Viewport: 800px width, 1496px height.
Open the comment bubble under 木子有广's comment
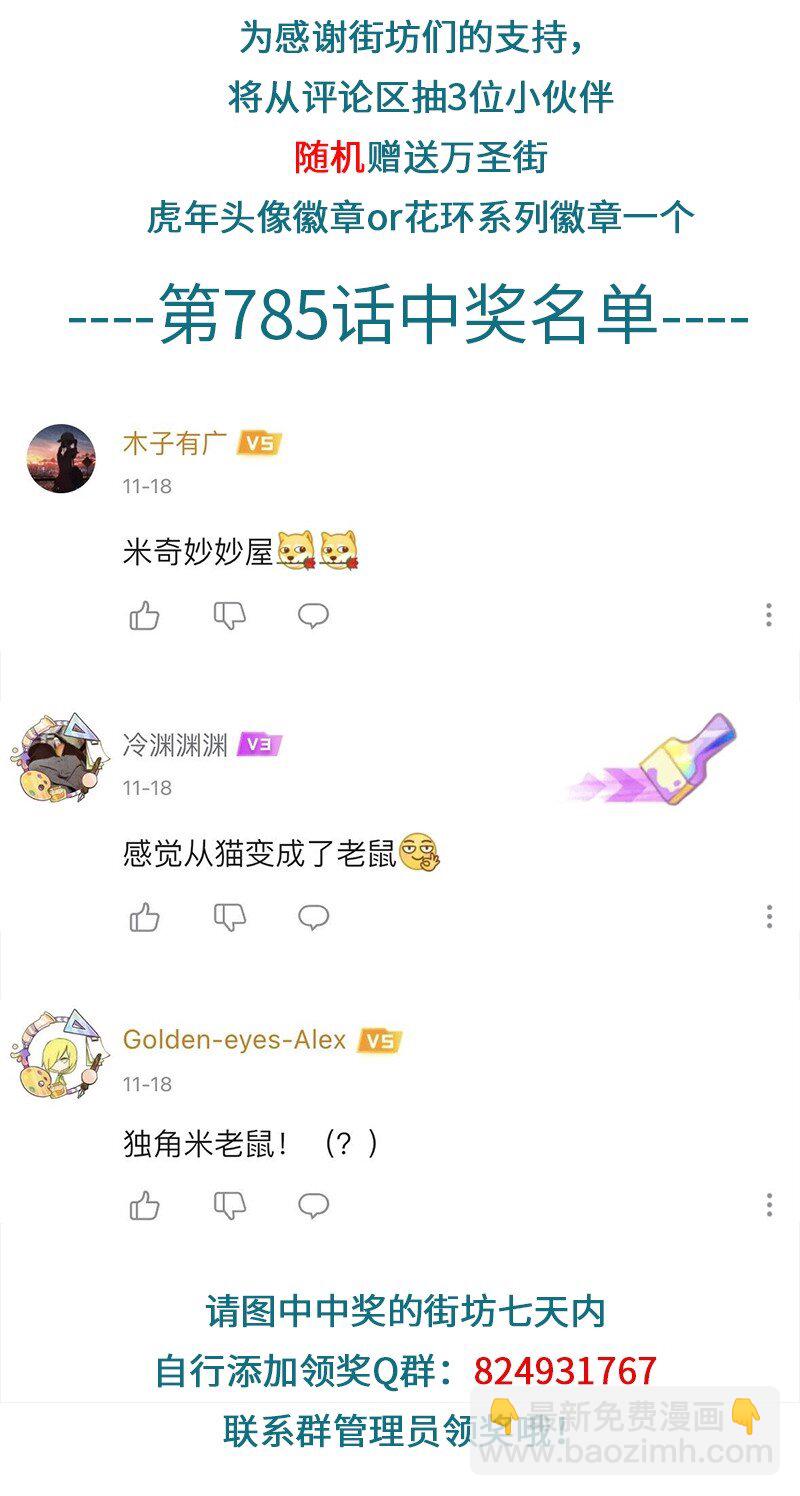pos(314,615)
